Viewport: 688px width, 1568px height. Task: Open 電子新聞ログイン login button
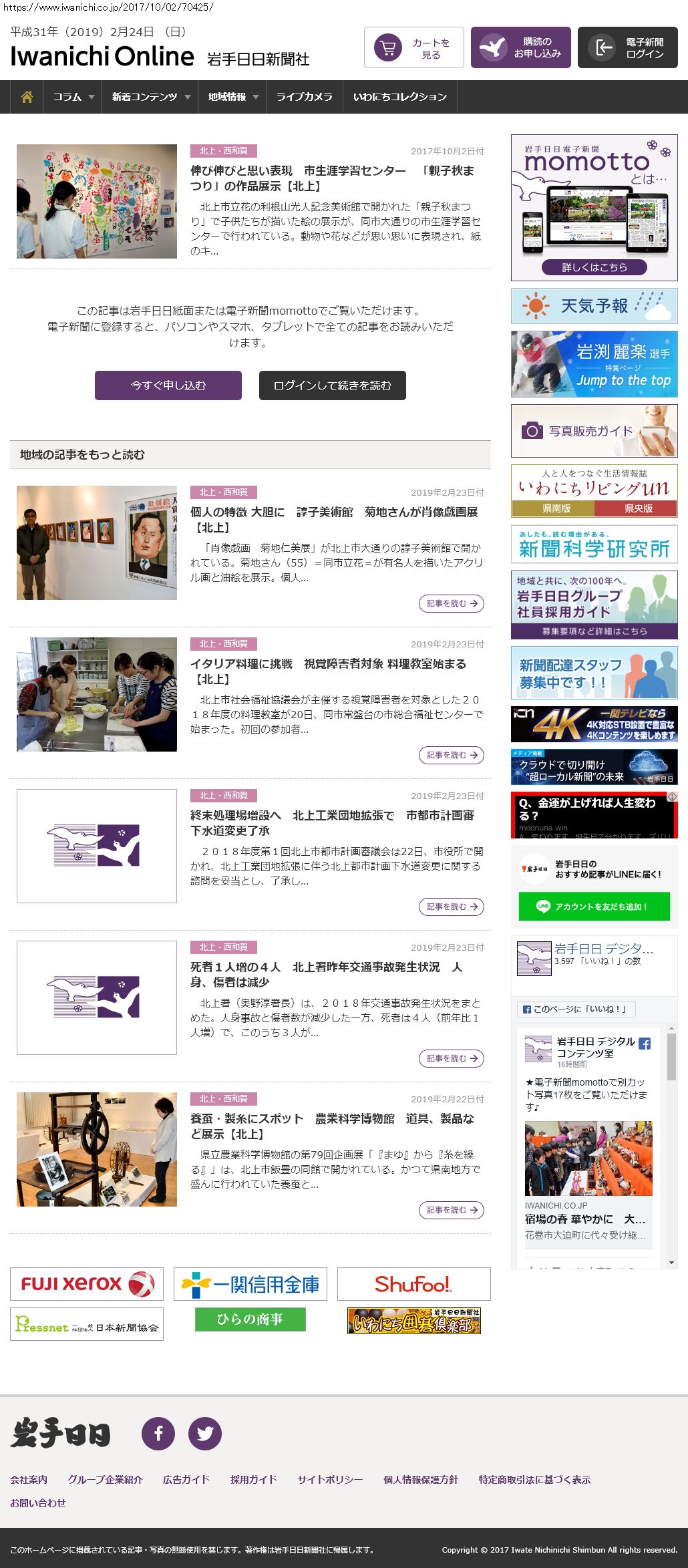coord(628,47)
